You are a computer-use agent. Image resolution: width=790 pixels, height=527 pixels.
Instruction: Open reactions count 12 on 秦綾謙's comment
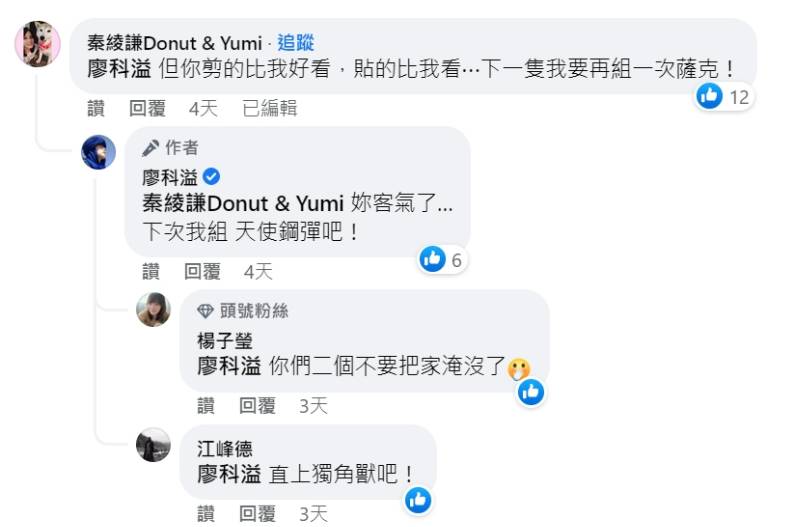[725, 97]
